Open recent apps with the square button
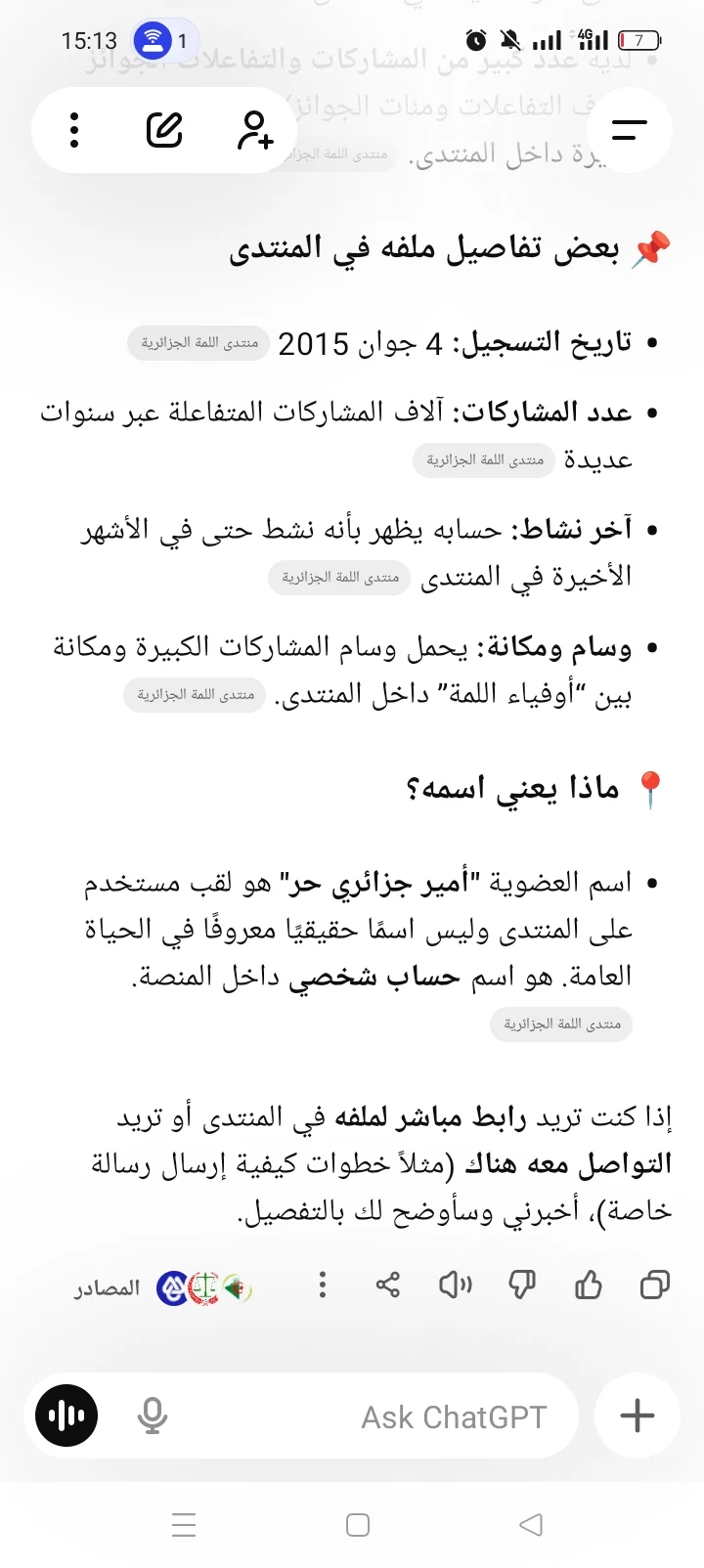 (x=358, y=1523)
